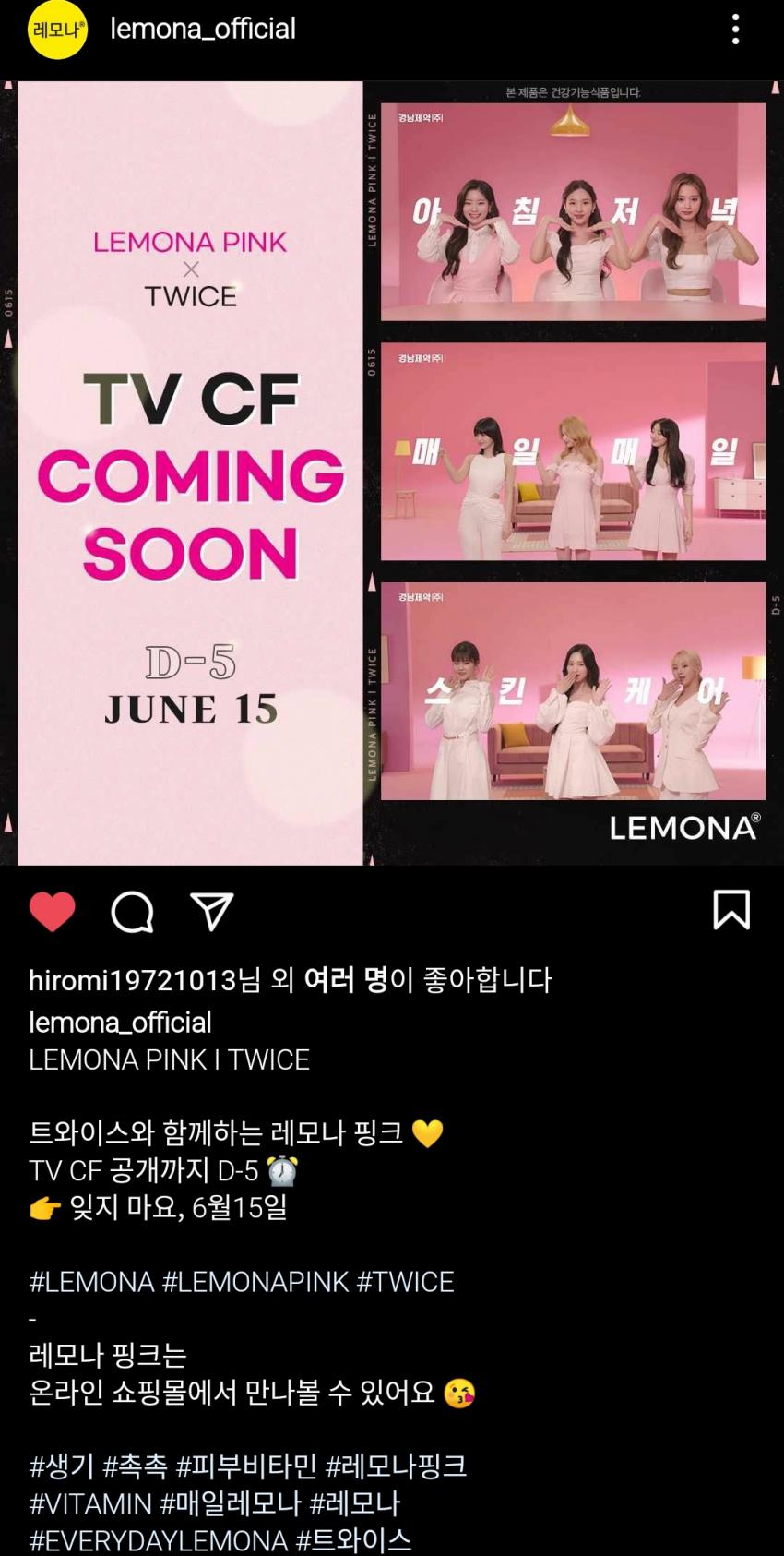Bookmark this Lemona post
This screenshot has height=1556, width=784.
[x=731, y=910]
